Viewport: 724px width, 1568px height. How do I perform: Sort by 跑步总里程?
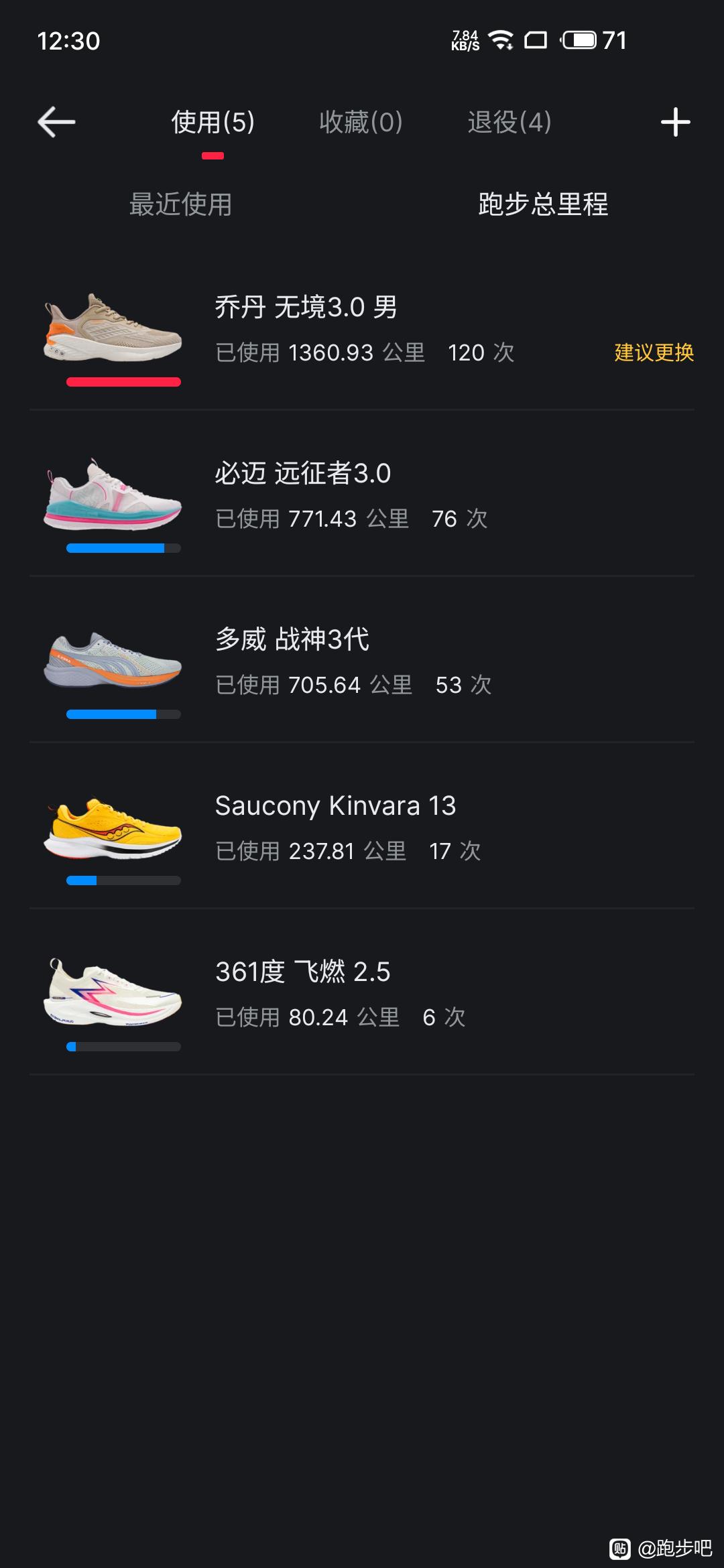(543, 204)
